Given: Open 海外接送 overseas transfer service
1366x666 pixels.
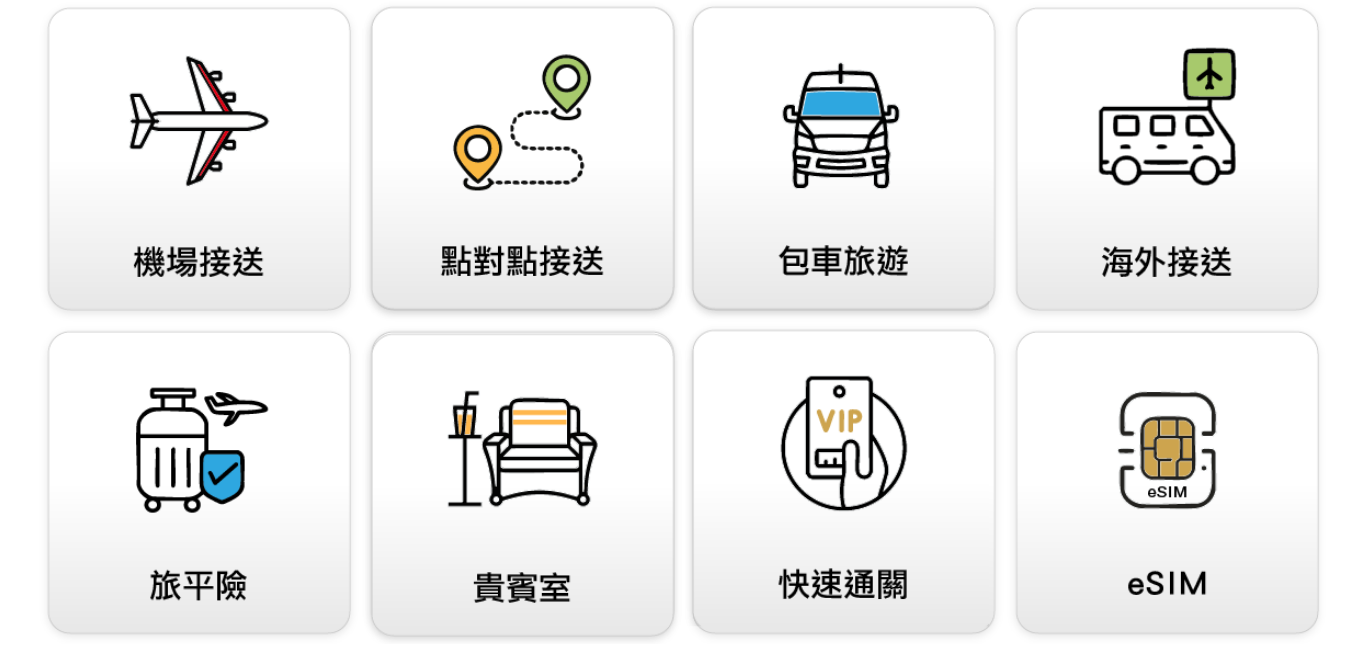Looking at the screenshot, I should 1166,160.
